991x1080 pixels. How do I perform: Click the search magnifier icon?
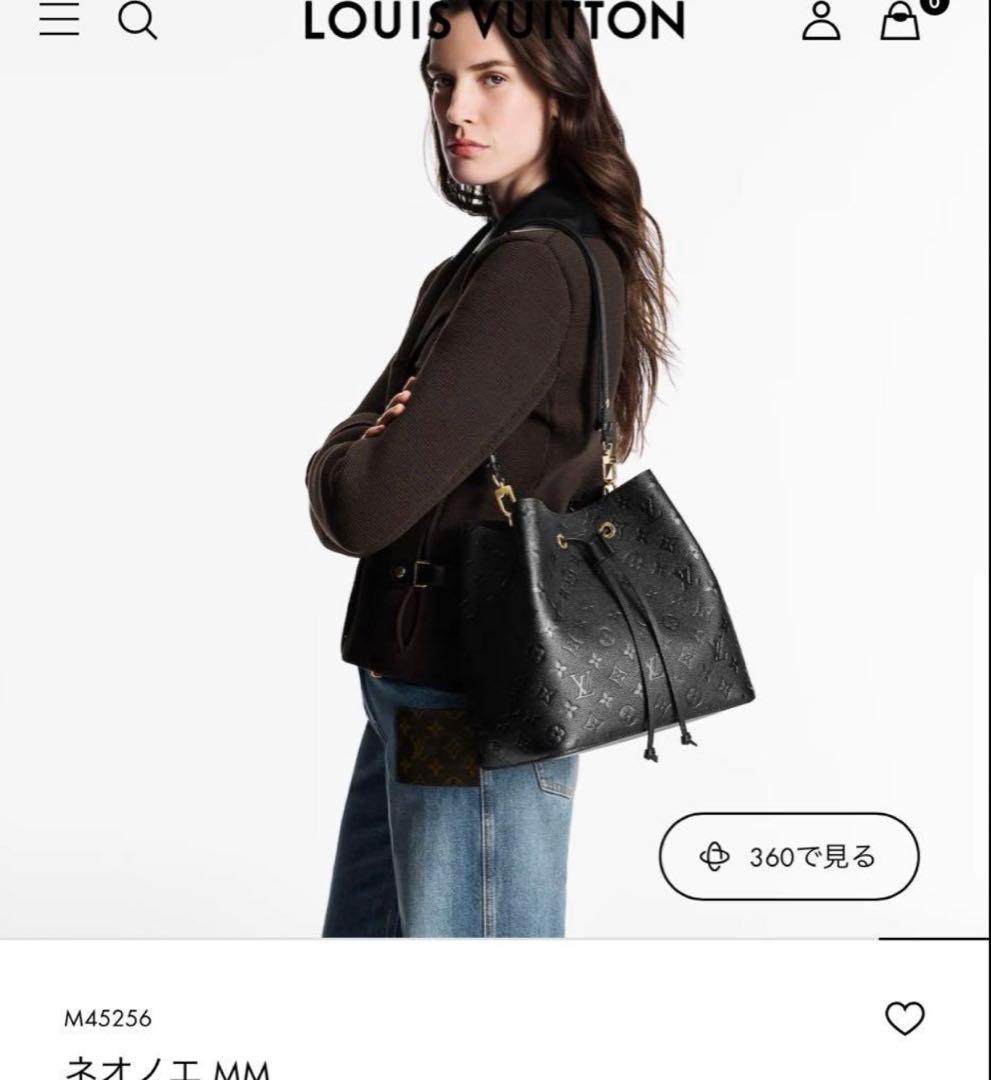(140, 22)
